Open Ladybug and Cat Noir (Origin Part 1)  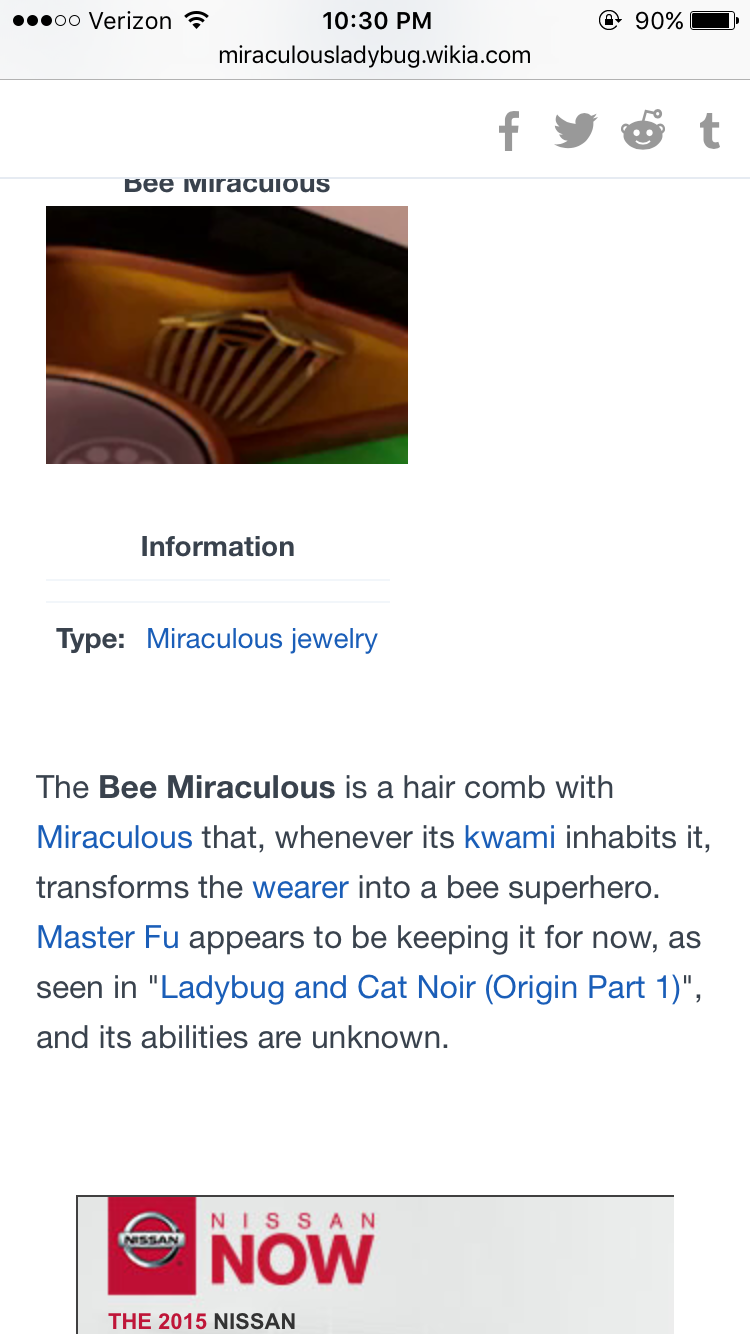click(420, 987)
